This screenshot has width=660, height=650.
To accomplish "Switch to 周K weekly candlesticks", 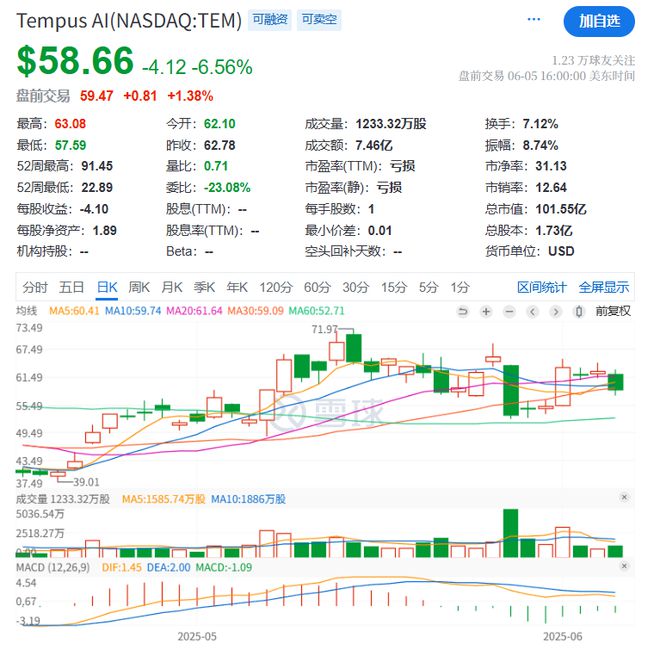I will click(x=140, y=287).
